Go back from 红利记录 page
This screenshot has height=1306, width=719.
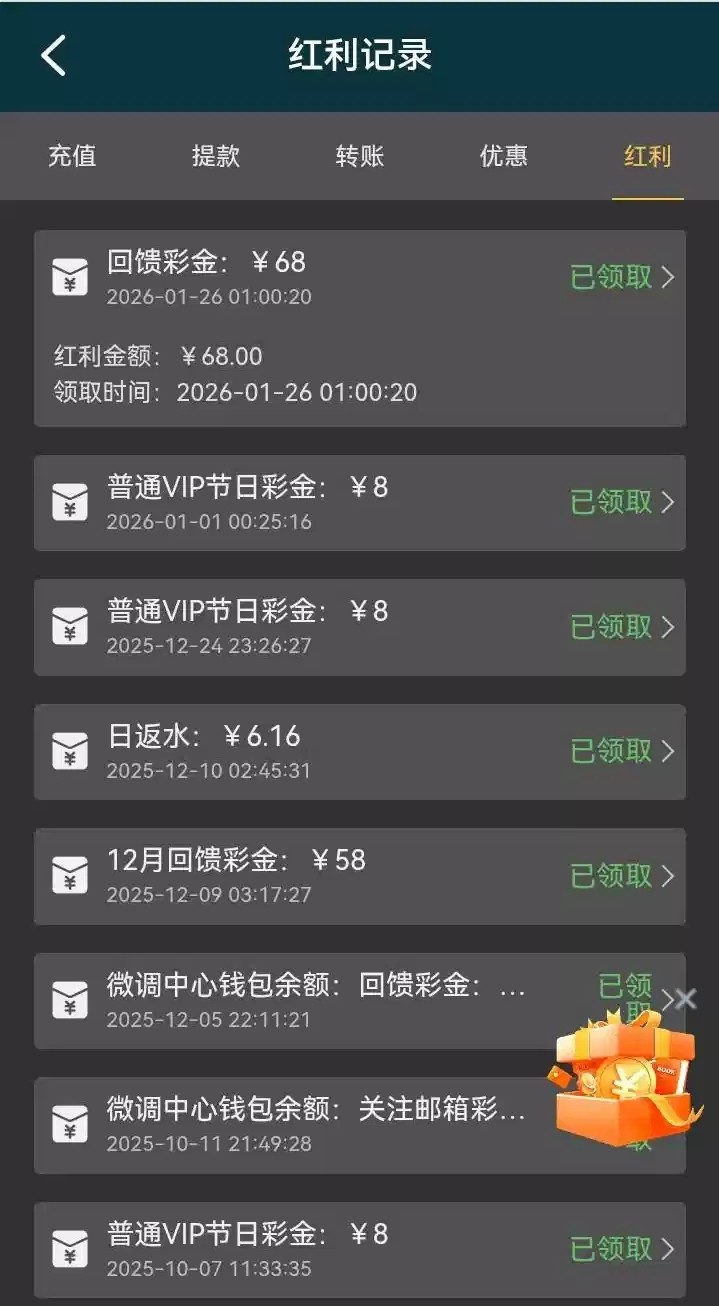pyautogui.click(x=54, y=56)
